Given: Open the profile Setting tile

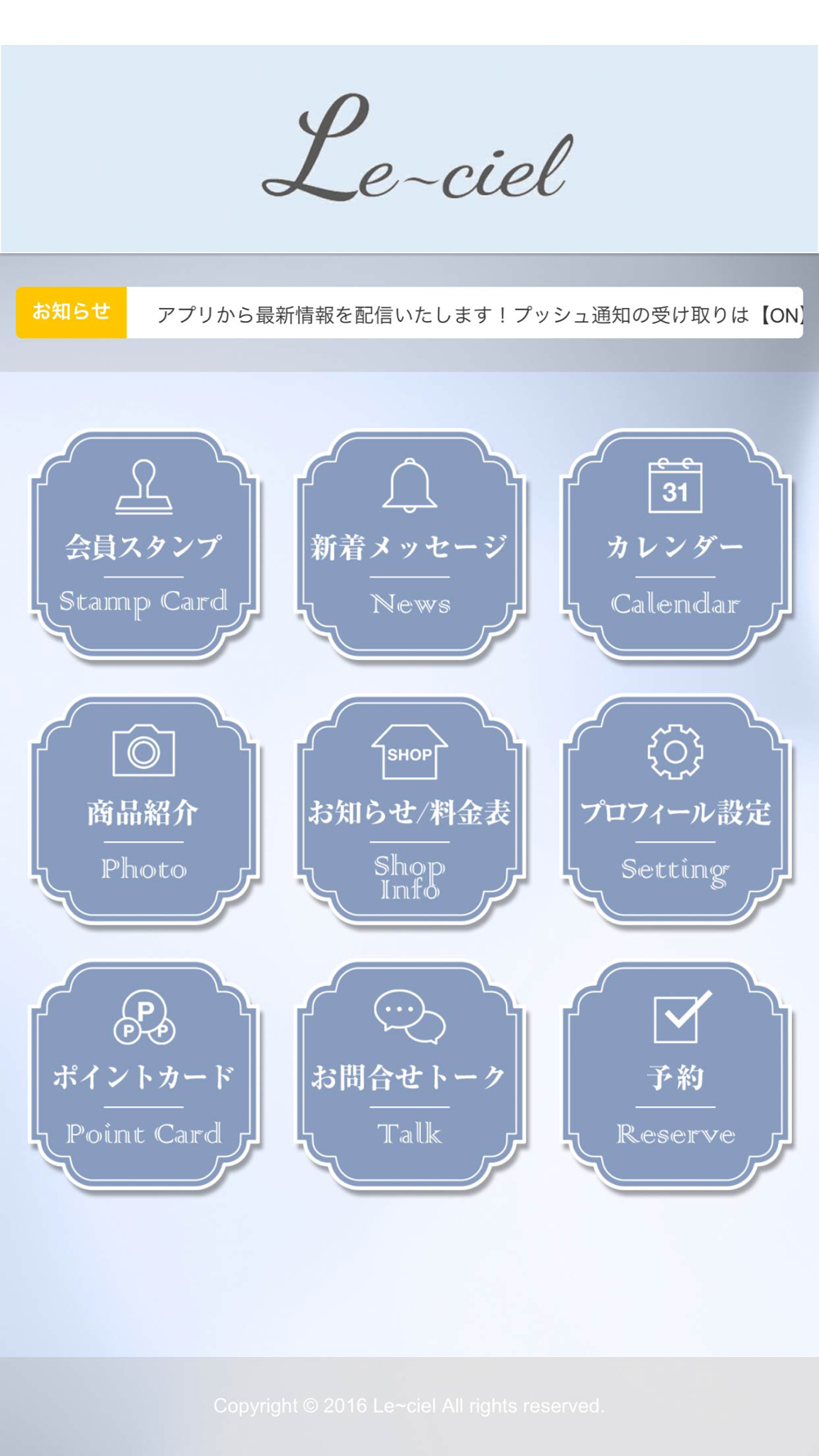Looking at the screenshot, I should [x=676, y=811].
